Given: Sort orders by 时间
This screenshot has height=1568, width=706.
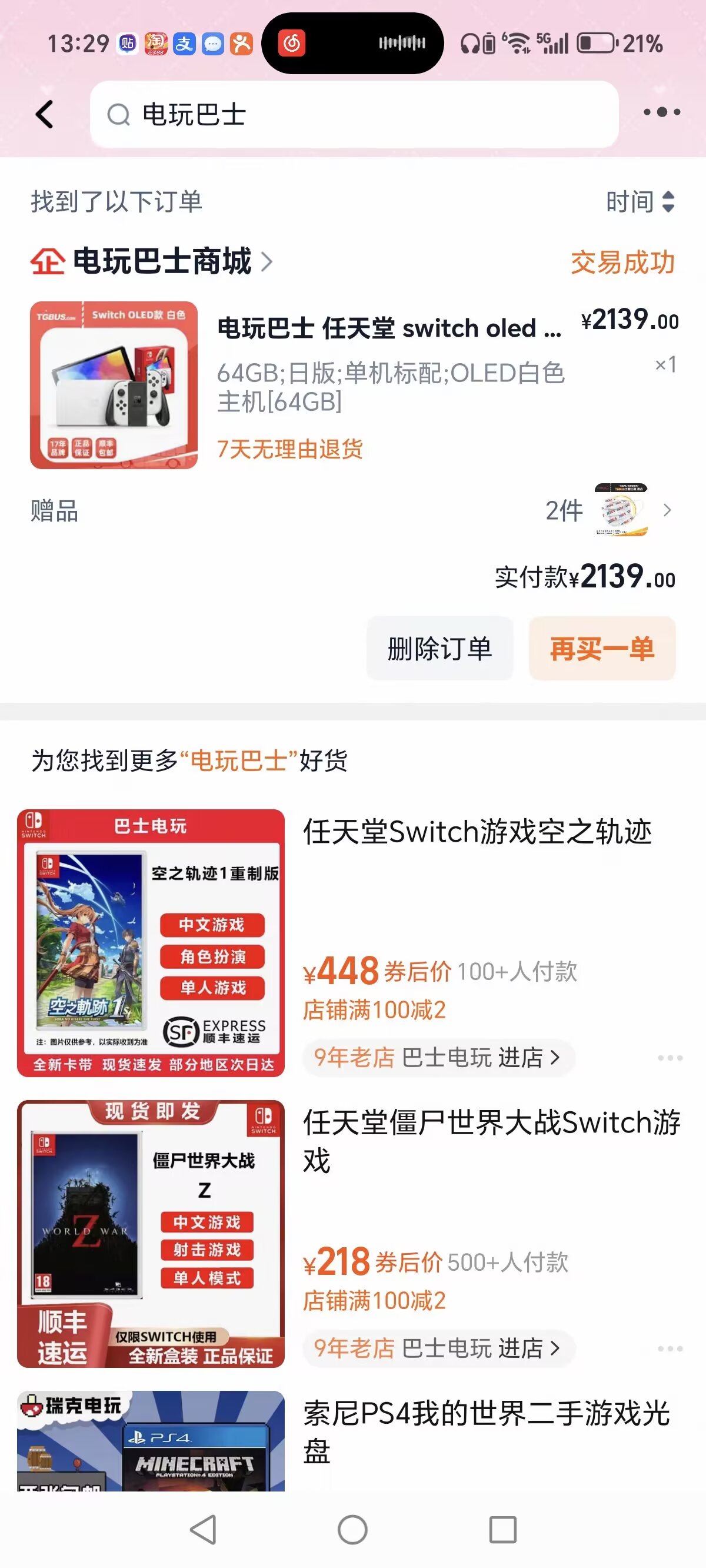Looking at the screenshot, I should click(639, 202).
